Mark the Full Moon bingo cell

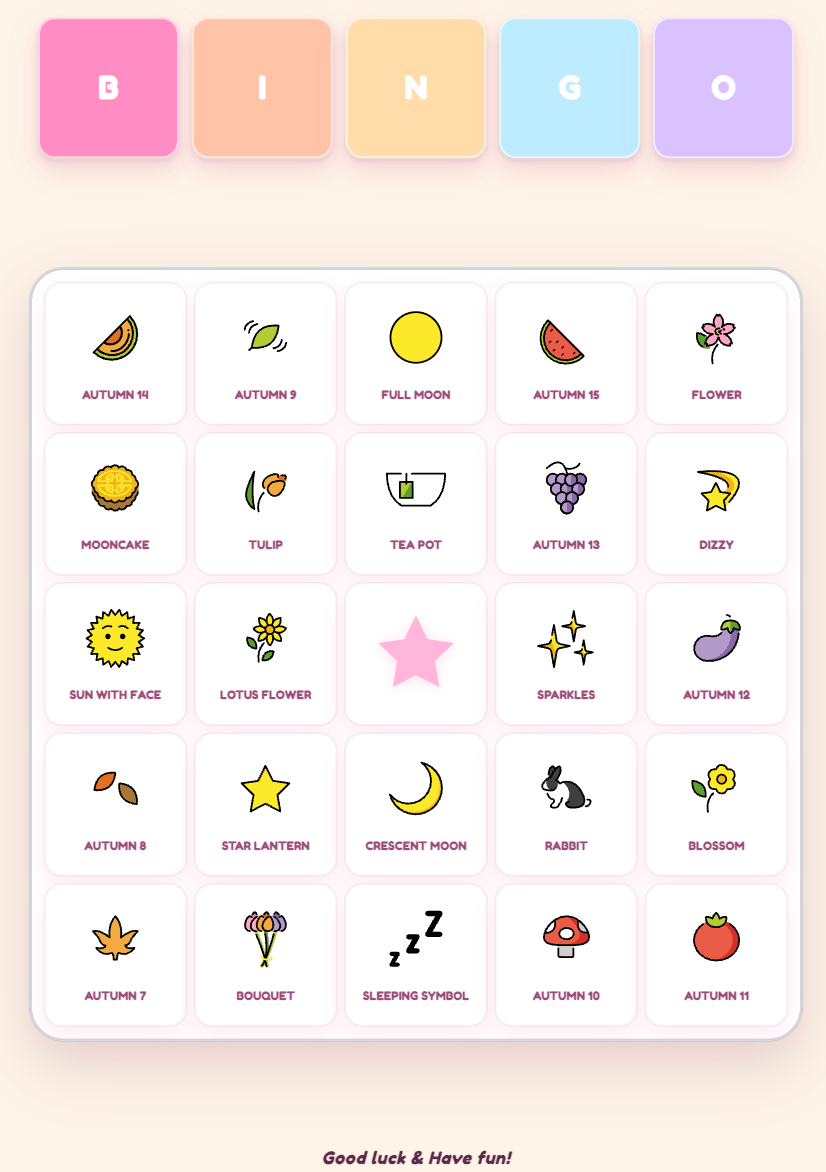tap(416, 353)
